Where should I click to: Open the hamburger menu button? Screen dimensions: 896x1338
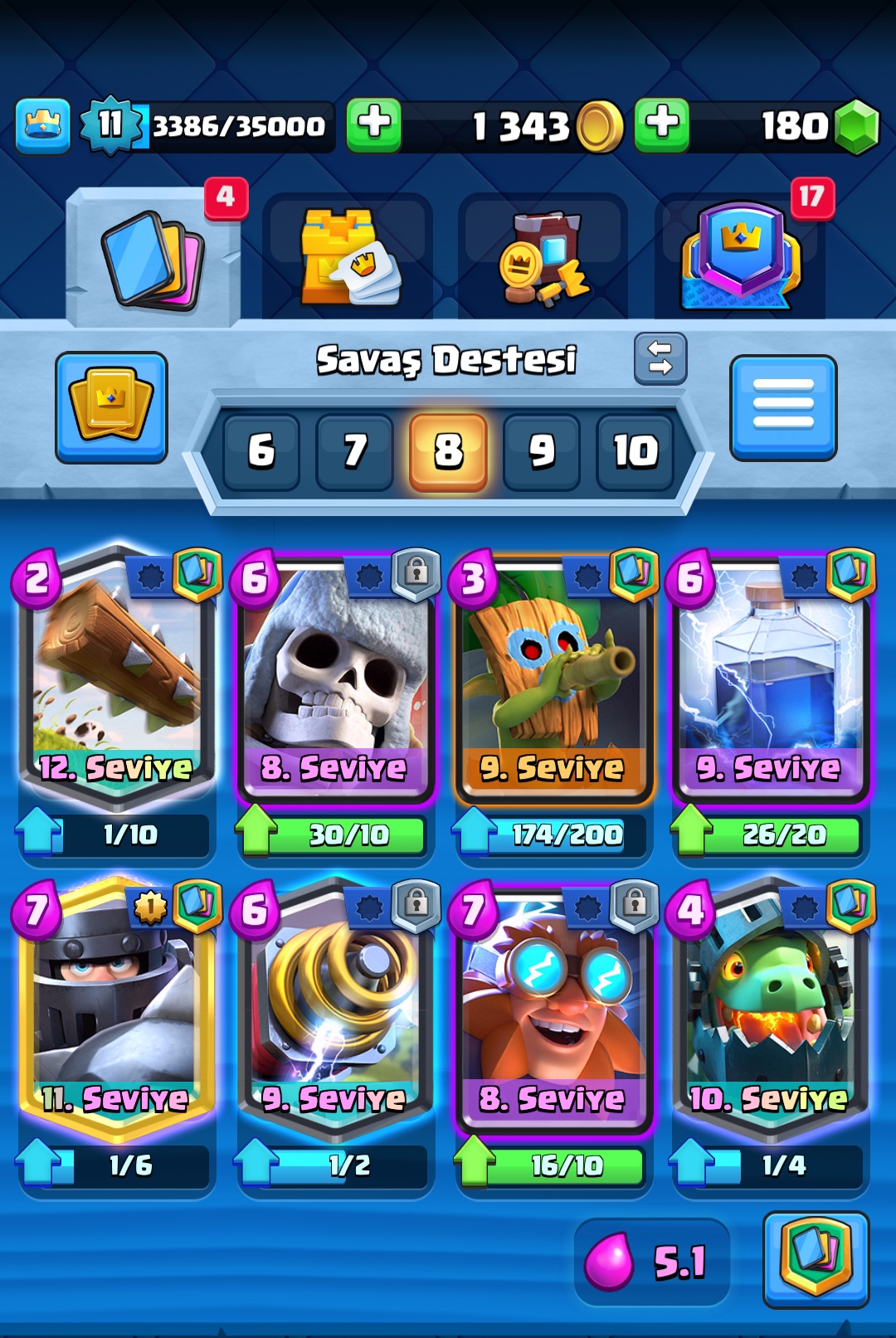(x=783, y=406)
